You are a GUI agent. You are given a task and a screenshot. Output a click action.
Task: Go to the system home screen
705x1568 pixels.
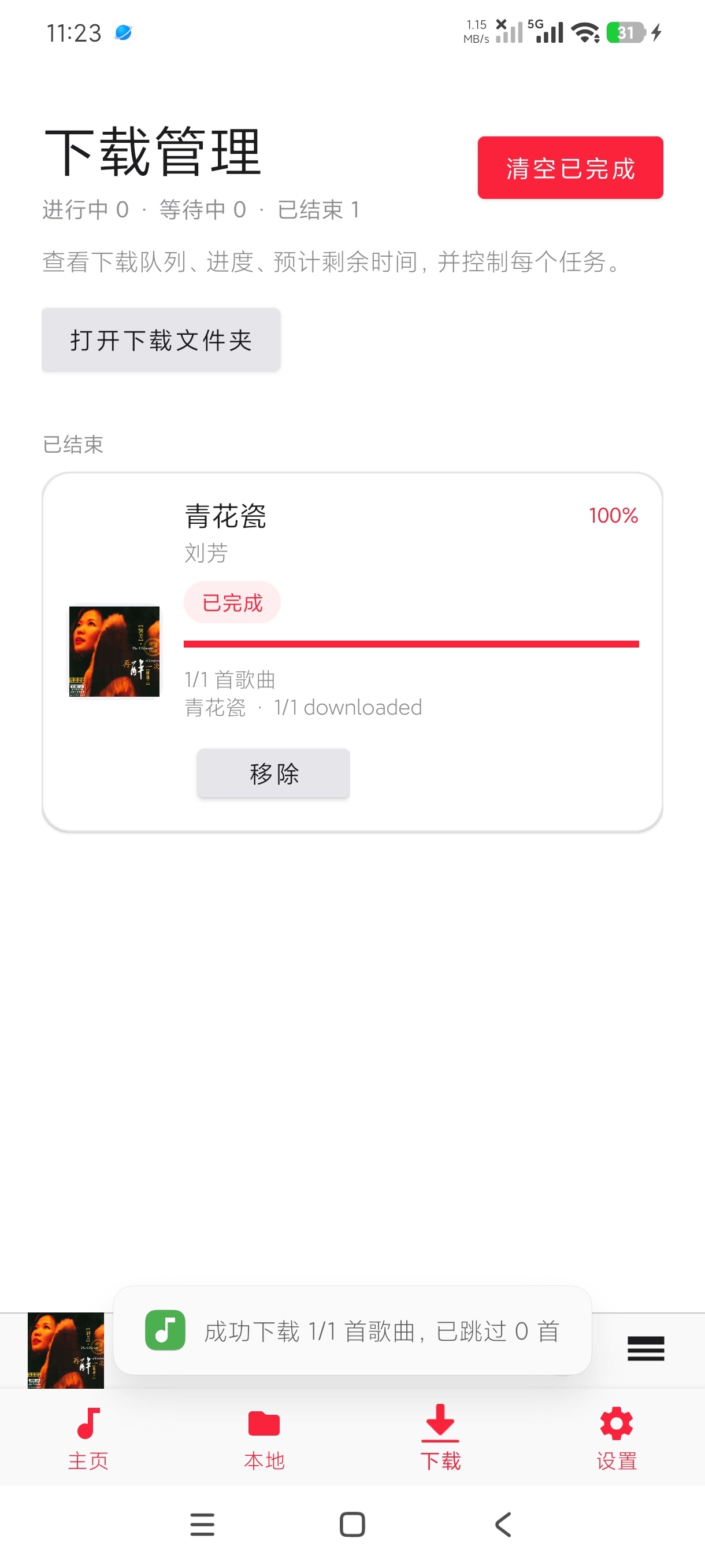(352, 1525)
